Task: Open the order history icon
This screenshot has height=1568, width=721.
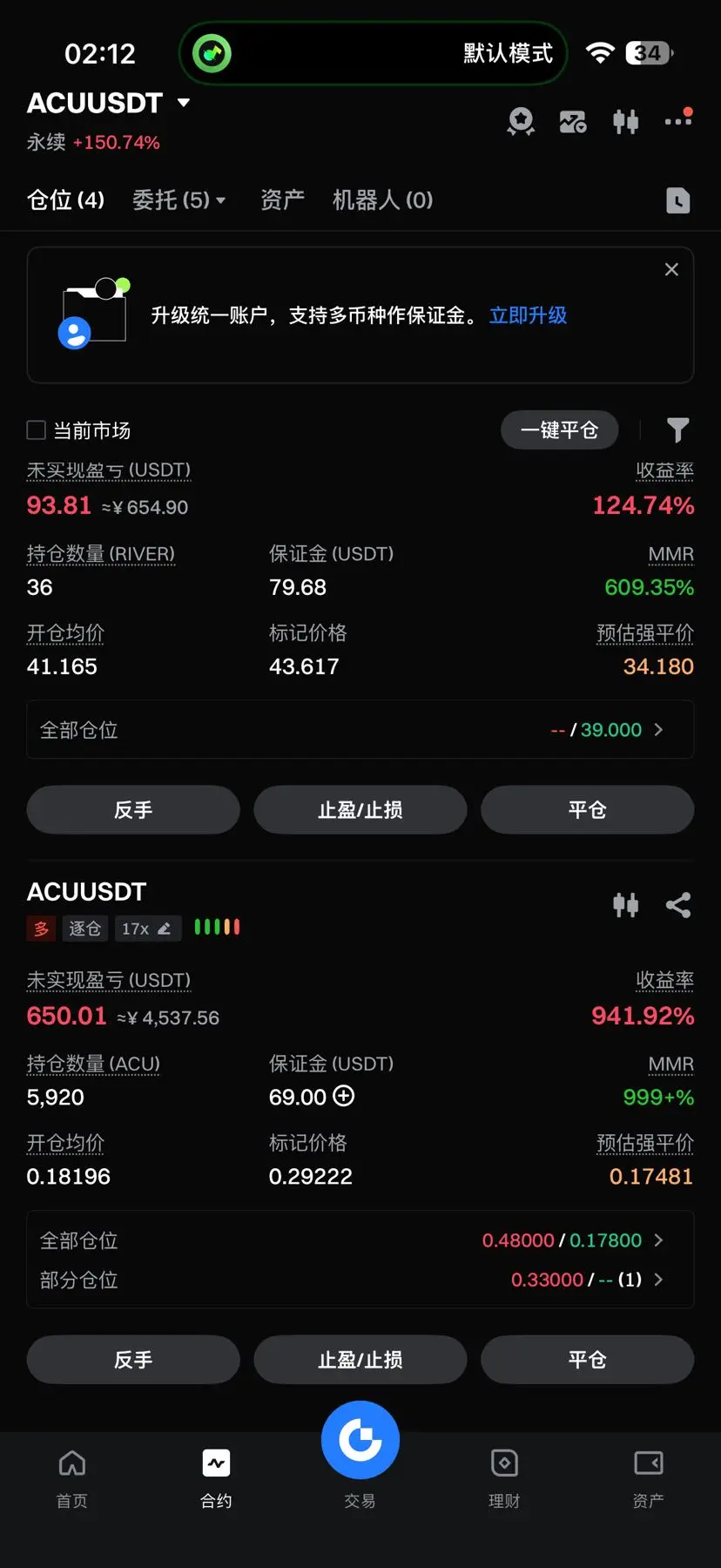Action: tap(677, 200)
